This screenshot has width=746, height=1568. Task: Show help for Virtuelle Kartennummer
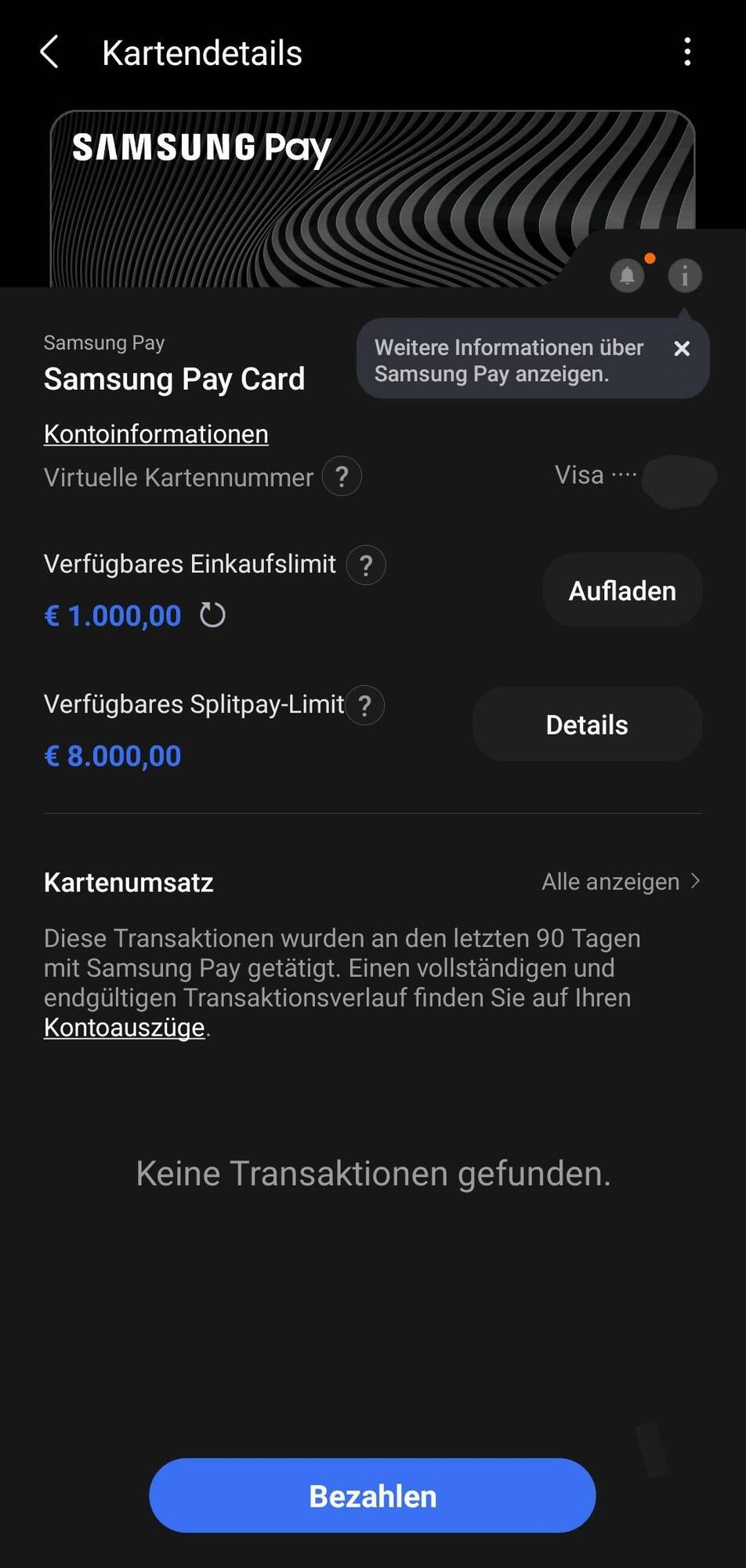(342, 477)
